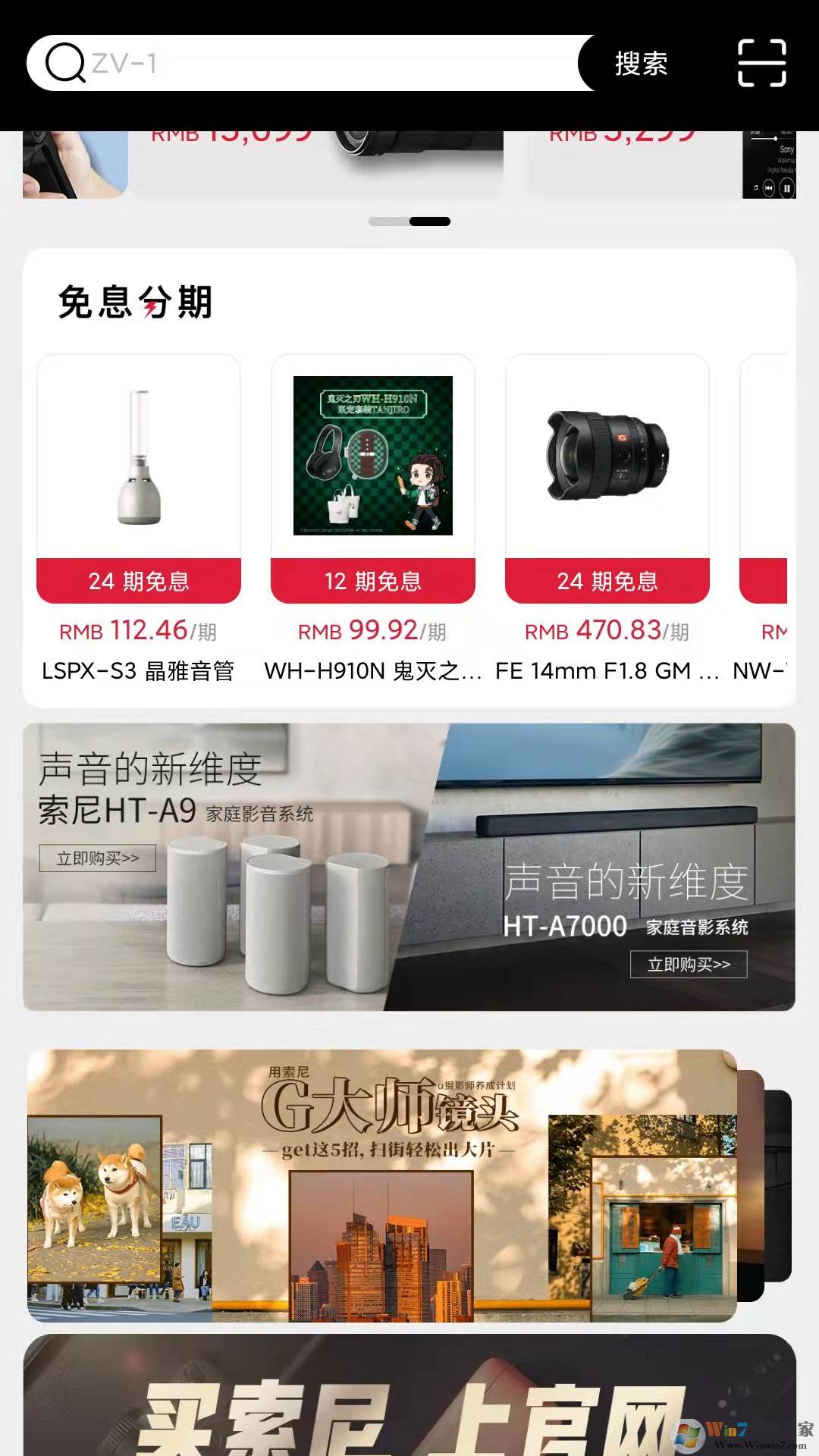The width and height of the screenshot is (819, 1456).
Task: Click the magnifier icon in the search bar
Action: 67,64
